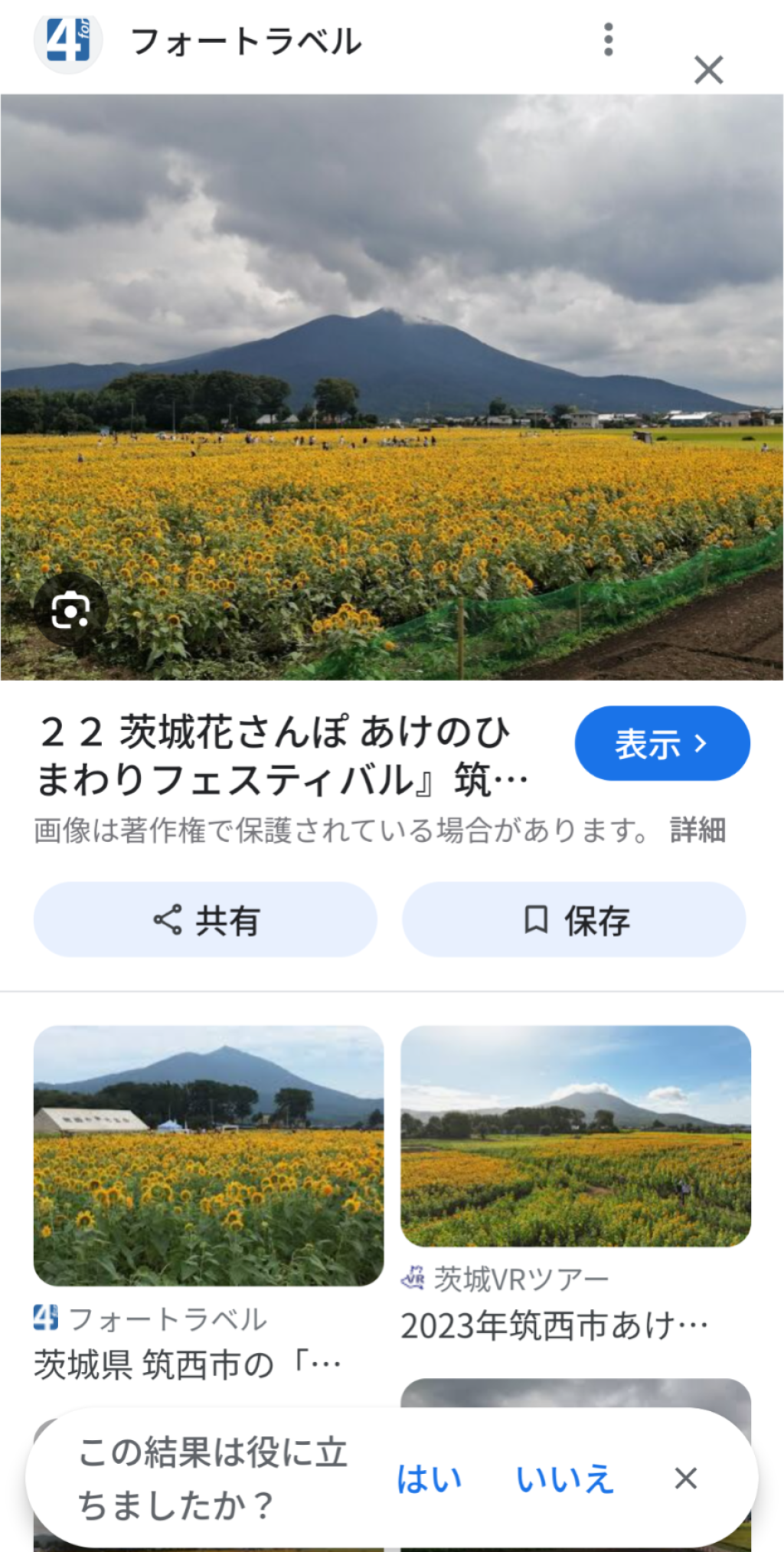The height and width of the screenshot is (1552, 784).
Task: Save the image with 保存
Action: (x=574, y=919)
